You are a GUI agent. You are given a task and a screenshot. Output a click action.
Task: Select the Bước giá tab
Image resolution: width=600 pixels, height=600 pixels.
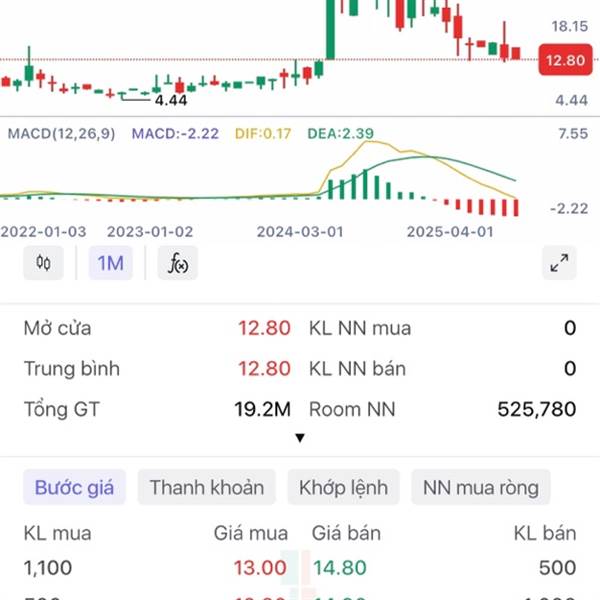[x=75, y=488]
